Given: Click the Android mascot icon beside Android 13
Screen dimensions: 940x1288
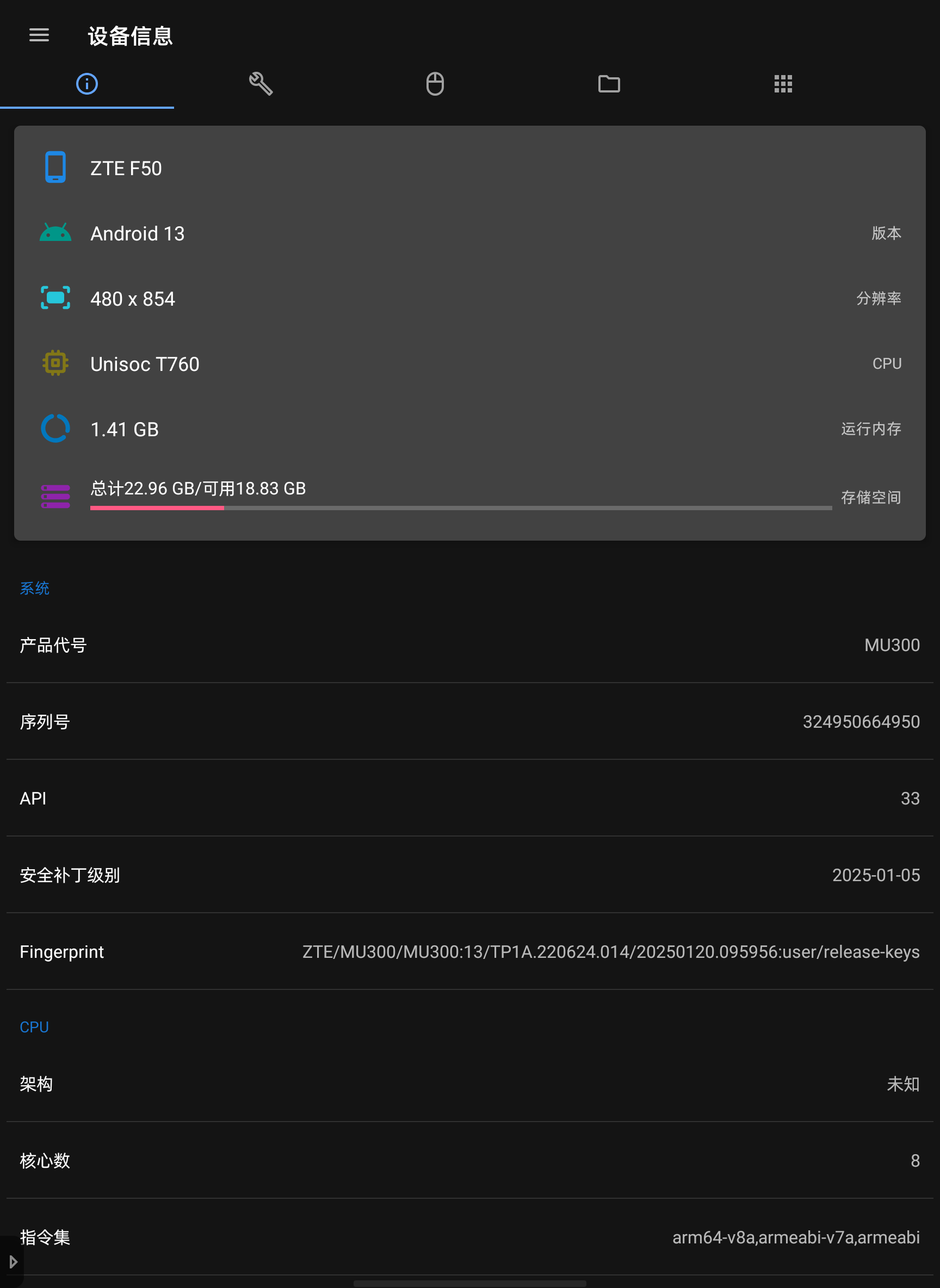Looking at the screenshot, I should tap(55, 233).
